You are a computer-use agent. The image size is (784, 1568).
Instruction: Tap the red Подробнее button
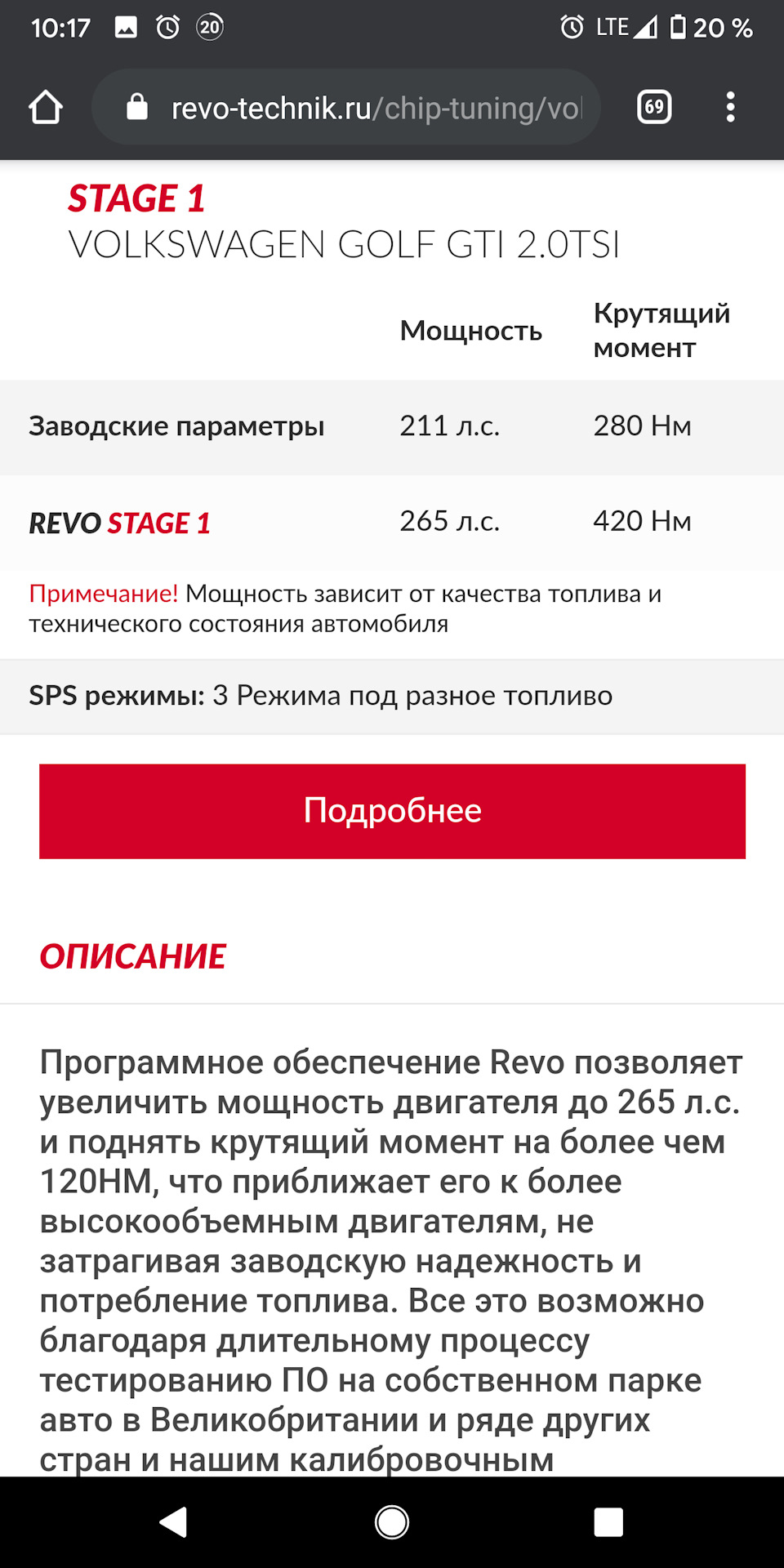pos(392,811)
